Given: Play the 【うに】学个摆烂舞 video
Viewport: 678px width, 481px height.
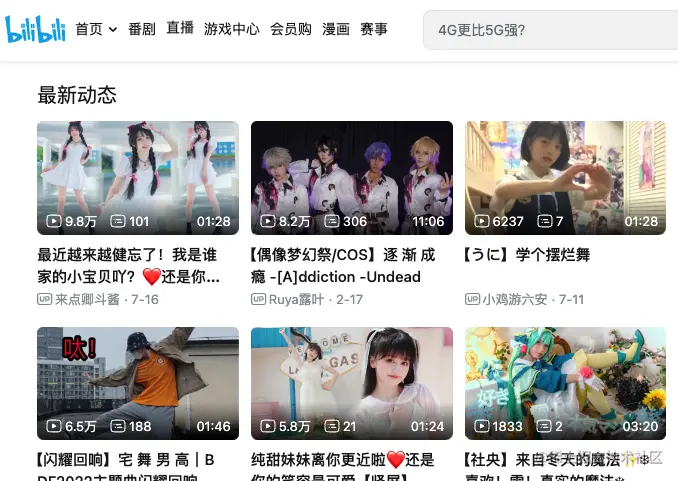Looking at the screenshot, I should [565, 178].
